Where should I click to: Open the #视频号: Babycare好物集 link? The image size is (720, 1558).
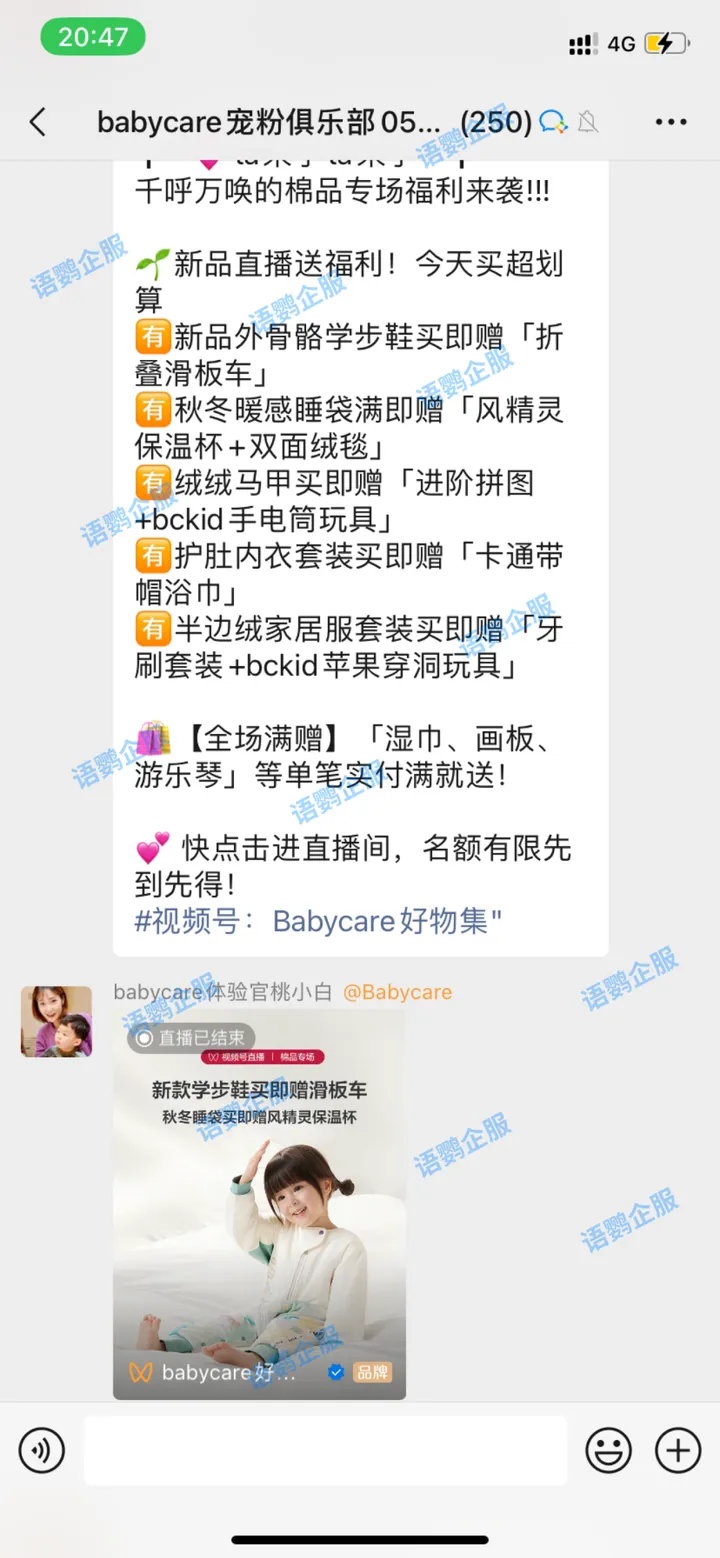[318, 921]
